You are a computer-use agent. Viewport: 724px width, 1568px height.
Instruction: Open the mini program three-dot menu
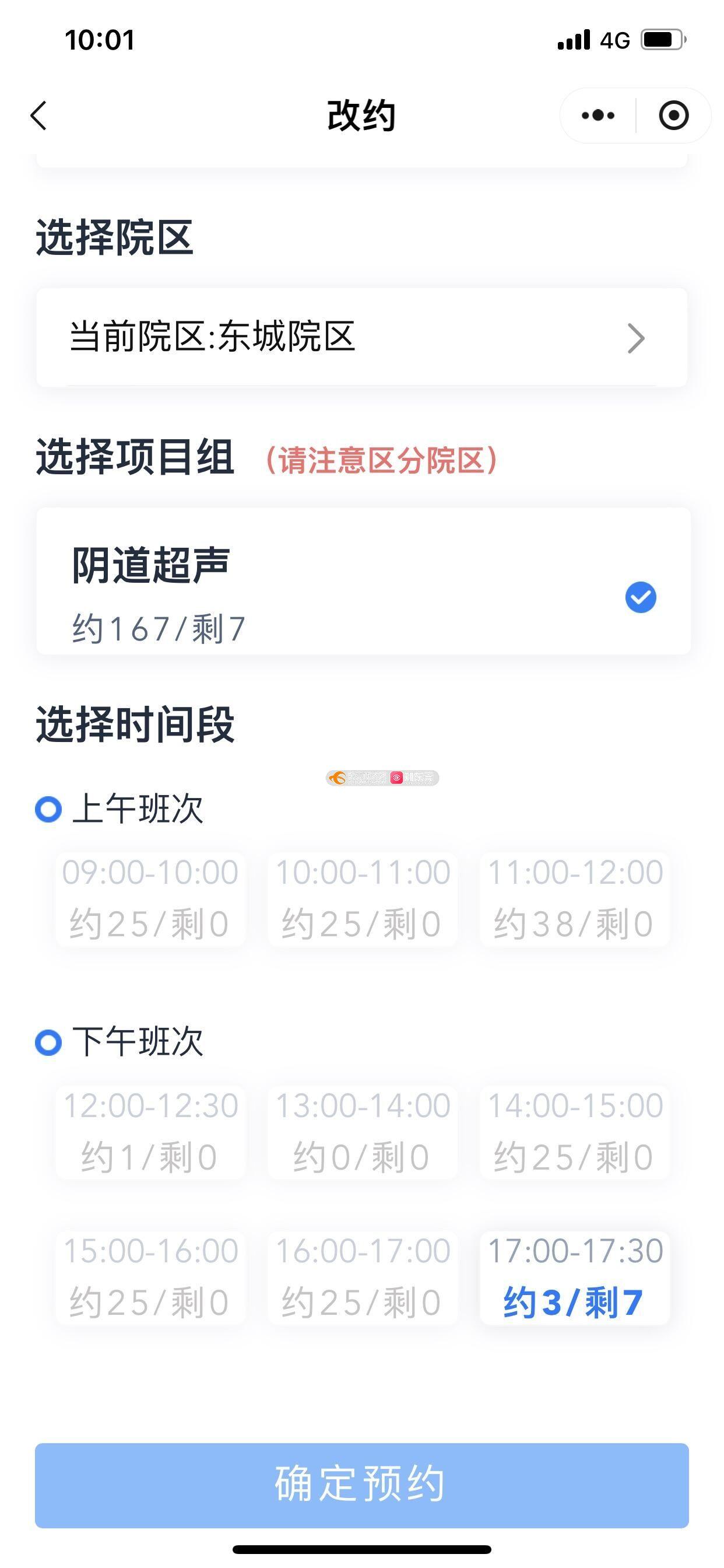coord(598,116)
